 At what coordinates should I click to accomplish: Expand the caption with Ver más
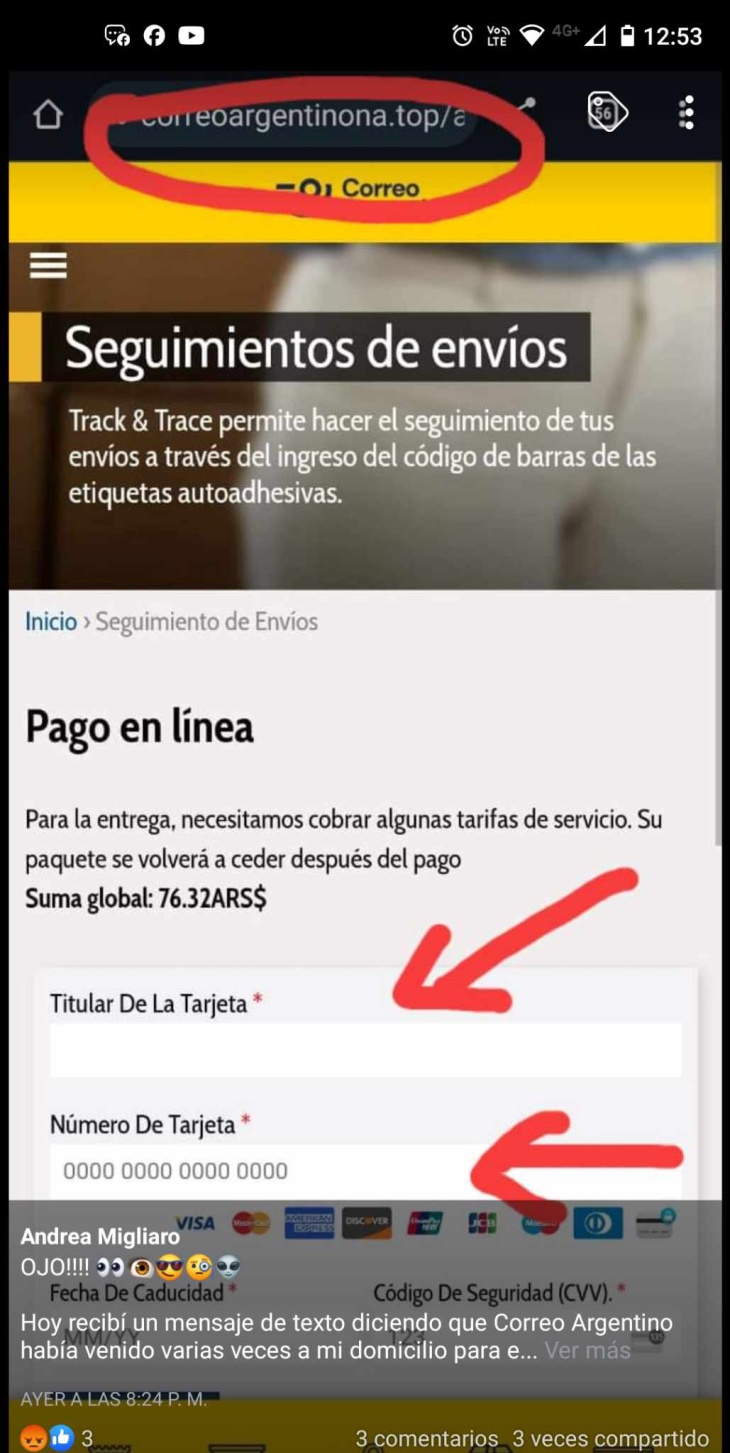(x=587, y=1350)
